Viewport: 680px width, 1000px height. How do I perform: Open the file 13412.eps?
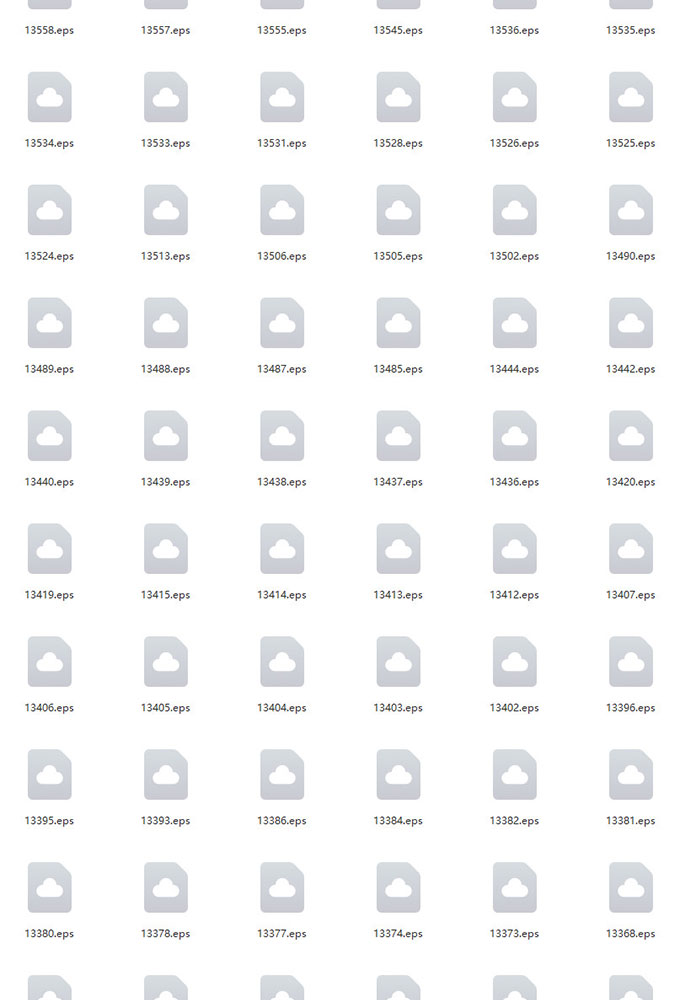click(514, 550)
